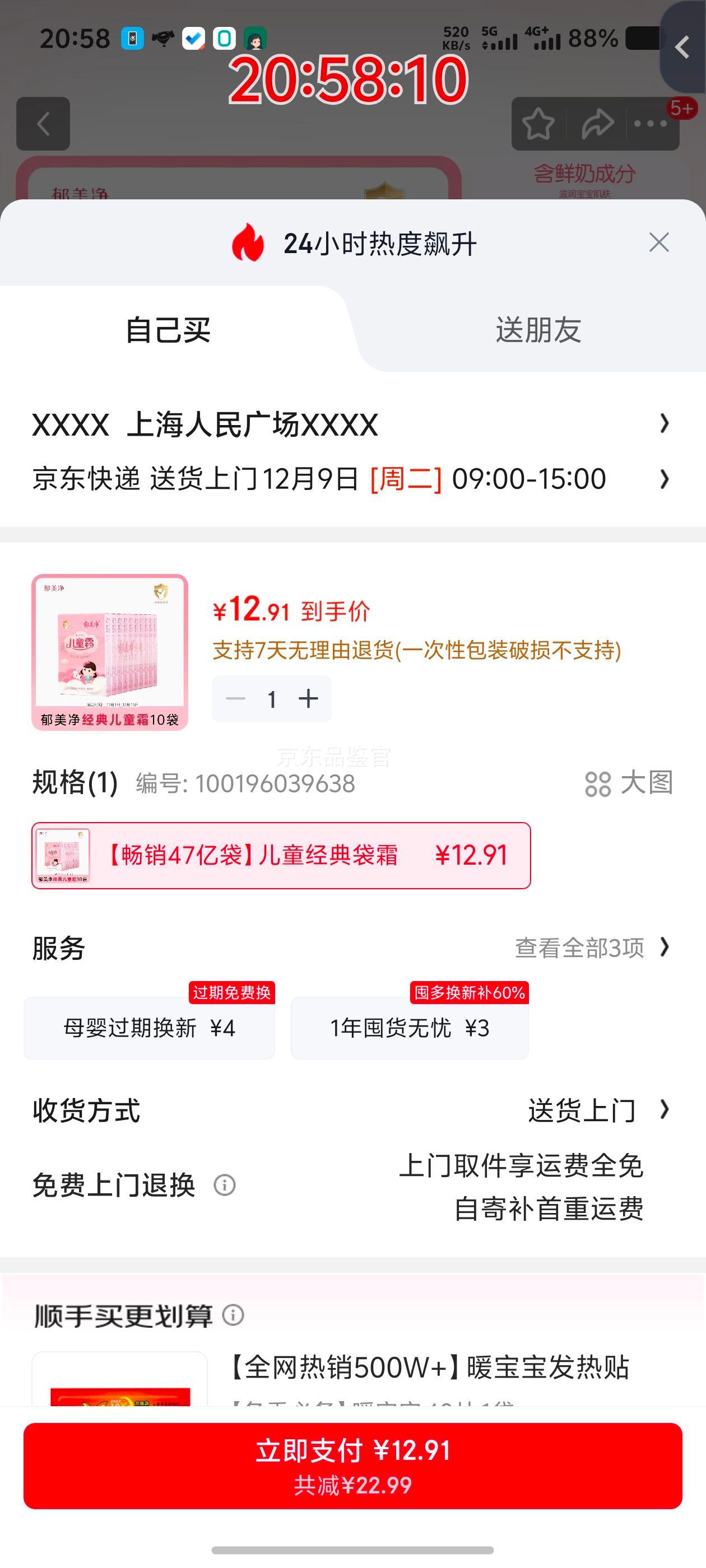
Task: Tap the flame icon next to 24小时热度飙升
Action: 248,242
